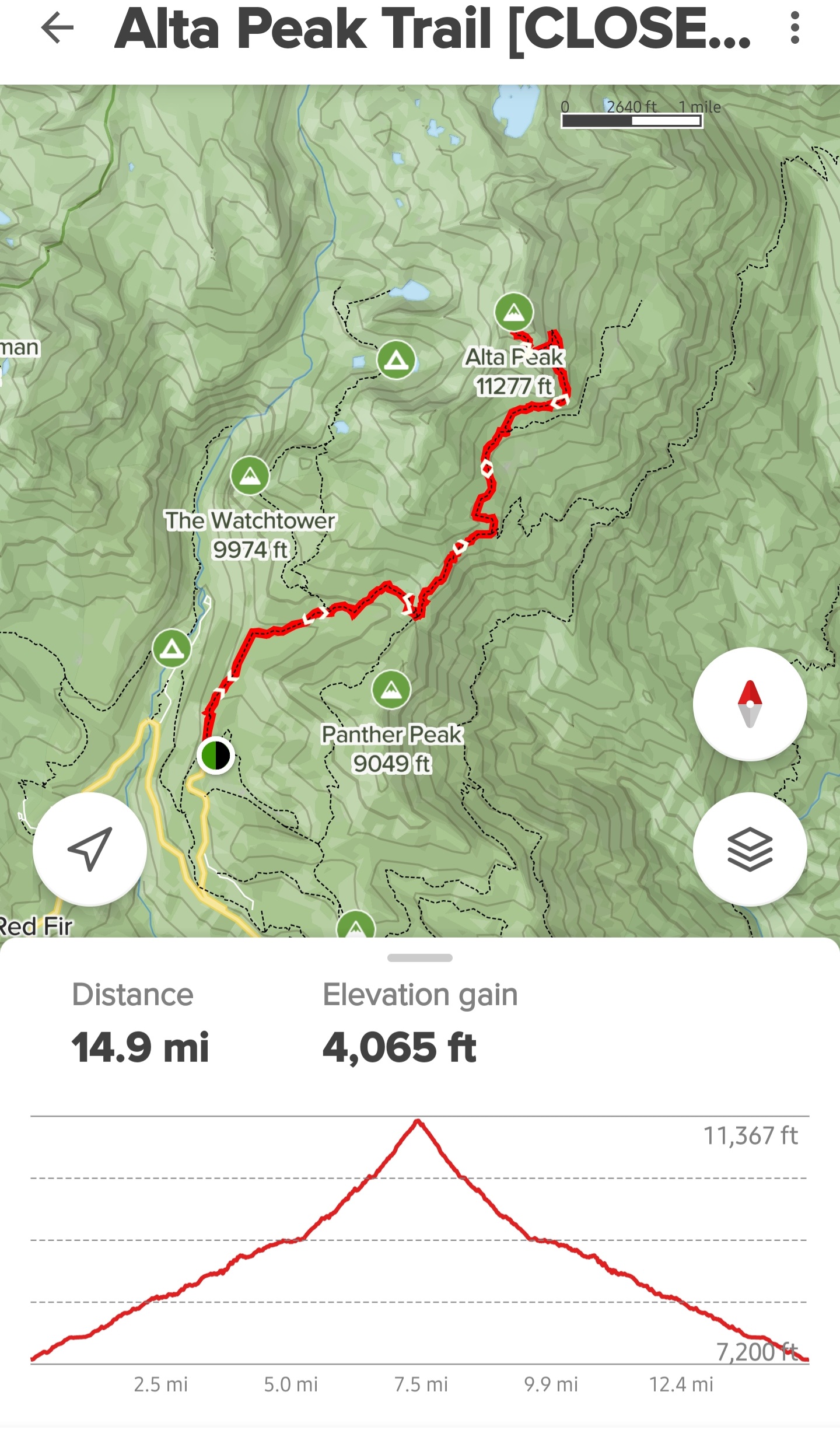This screenshot has height=1430, width=840.
Task: Center map on my location
Action: [x=90, y=849]
